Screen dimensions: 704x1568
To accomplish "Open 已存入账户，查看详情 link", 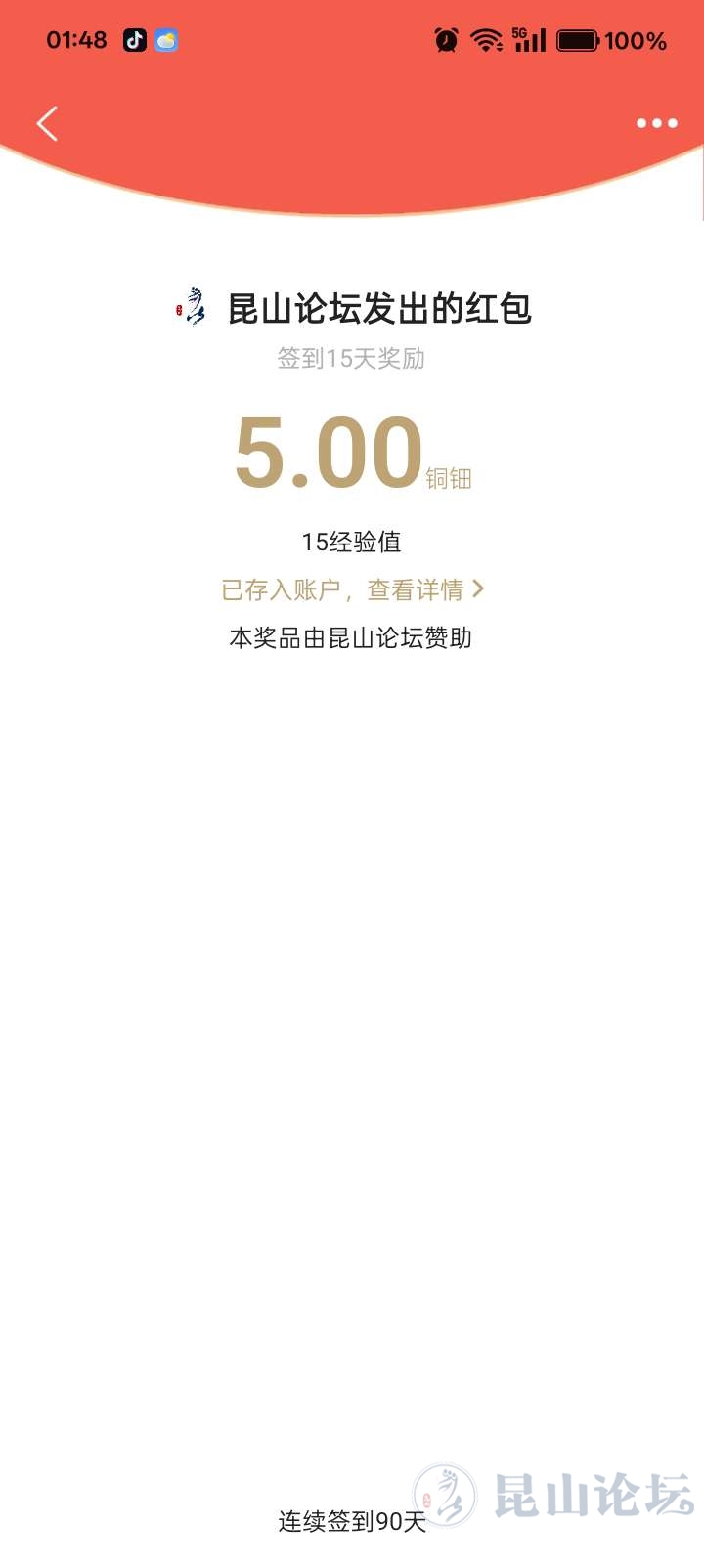I will 352,589.
